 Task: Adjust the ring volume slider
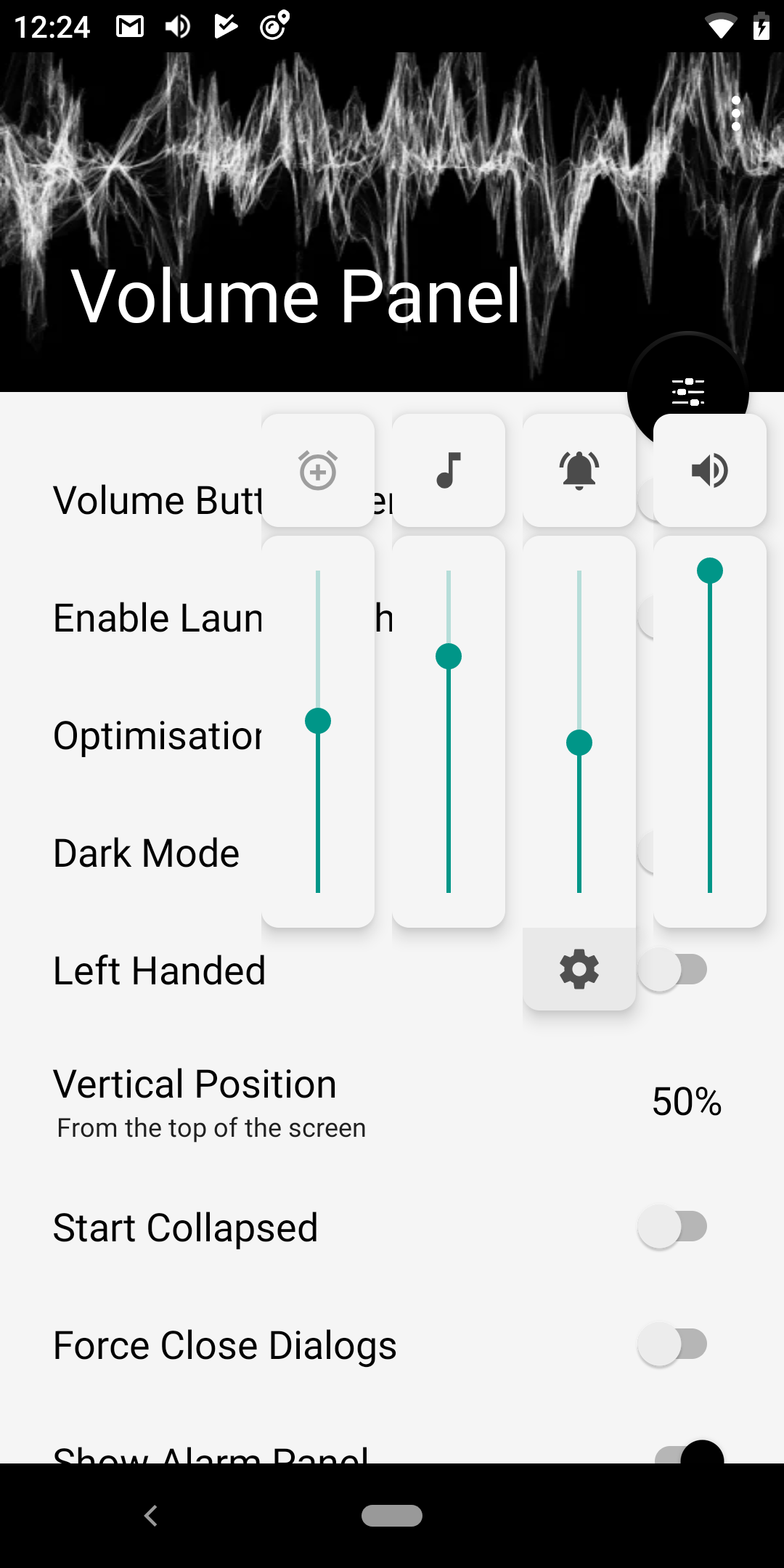pos(579,732)
